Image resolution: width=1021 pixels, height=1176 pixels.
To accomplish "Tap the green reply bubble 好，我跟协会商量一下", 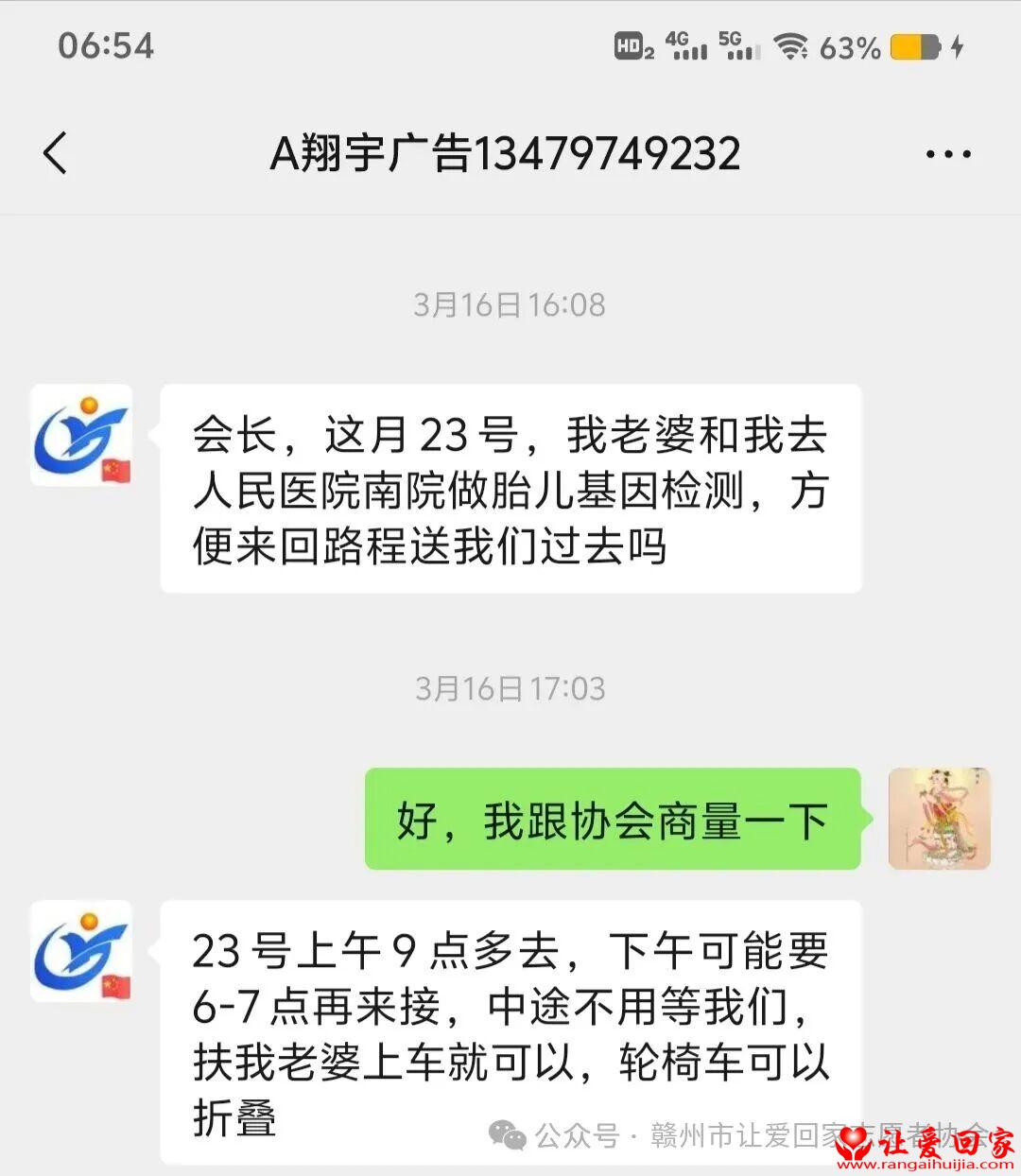I will [x=612, y=819].
